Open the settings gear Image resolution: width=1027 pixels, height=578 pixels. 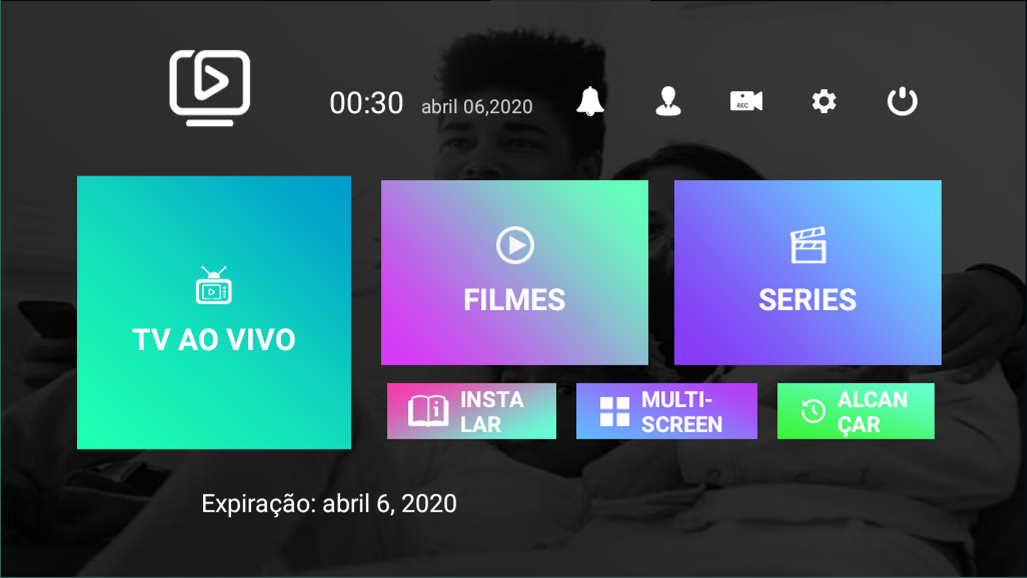[824, 102]
